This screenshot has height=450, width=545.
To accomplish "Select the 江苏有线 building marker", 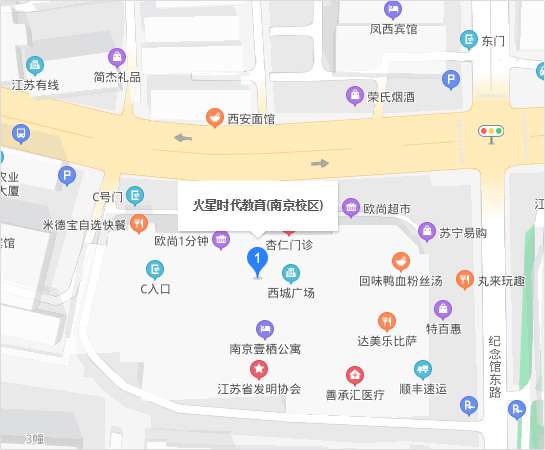I will pos(35,65).
